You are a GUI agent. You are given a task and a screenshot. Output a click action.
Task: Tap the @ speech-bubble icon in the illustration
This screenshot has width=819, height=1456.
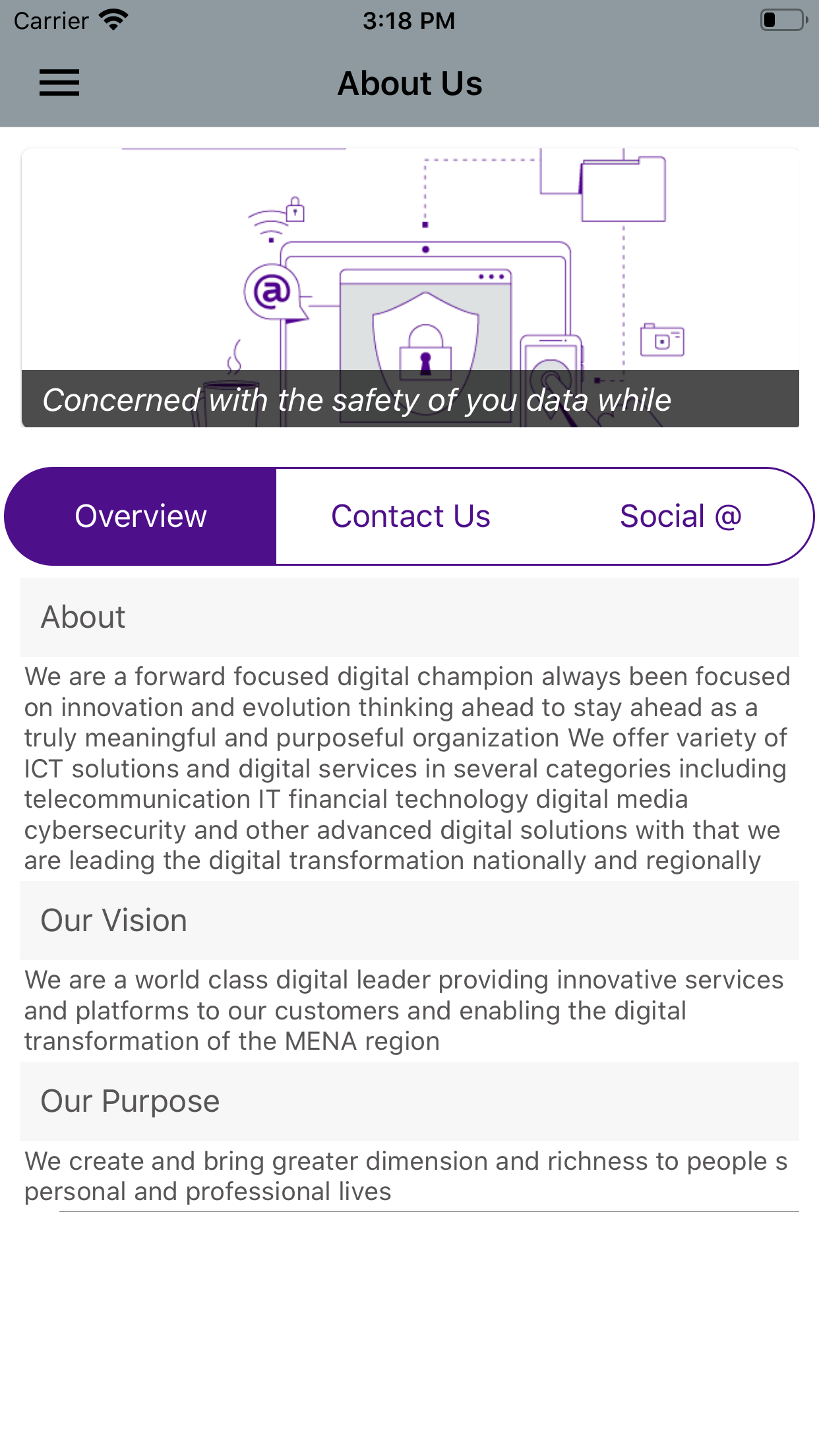click(272, 290)
